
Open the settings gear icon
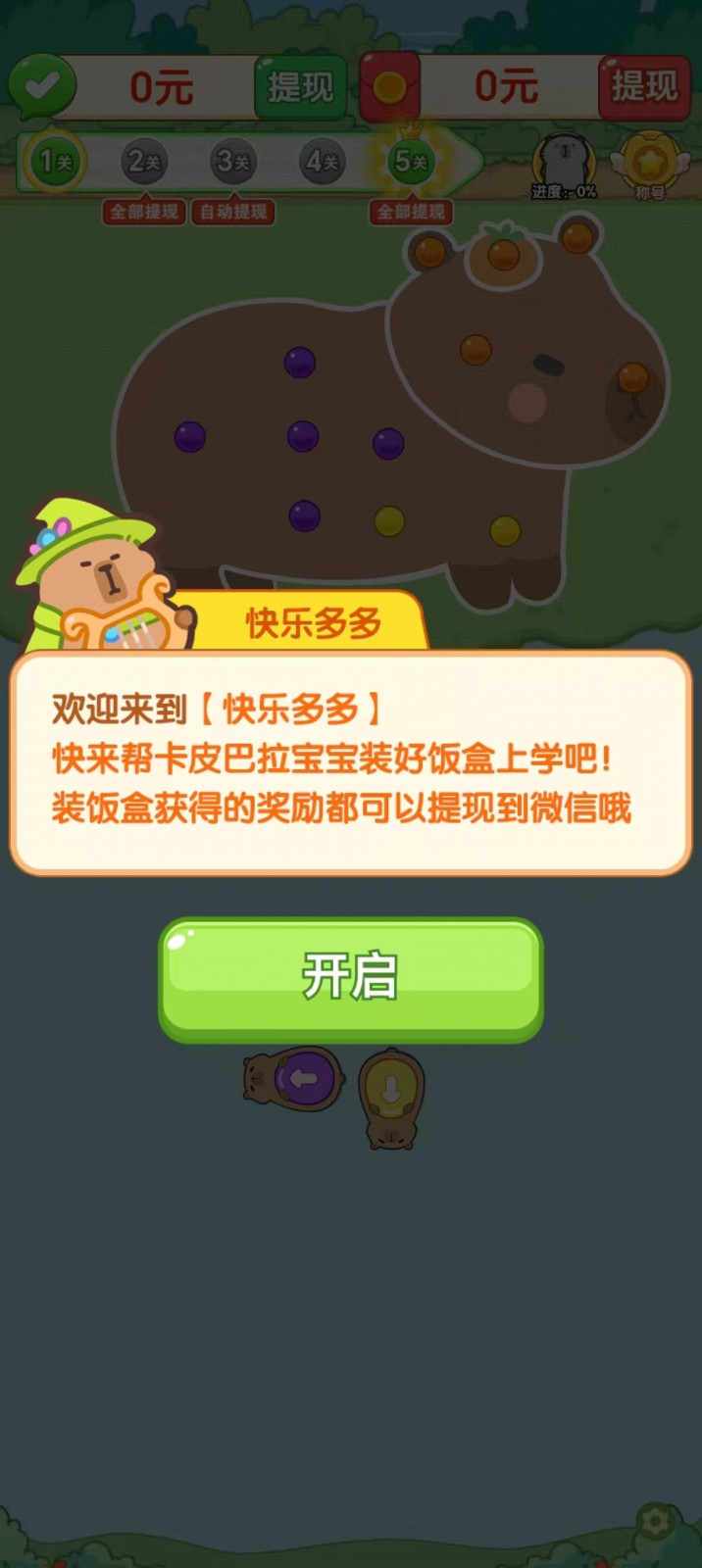pos(654,1522)
